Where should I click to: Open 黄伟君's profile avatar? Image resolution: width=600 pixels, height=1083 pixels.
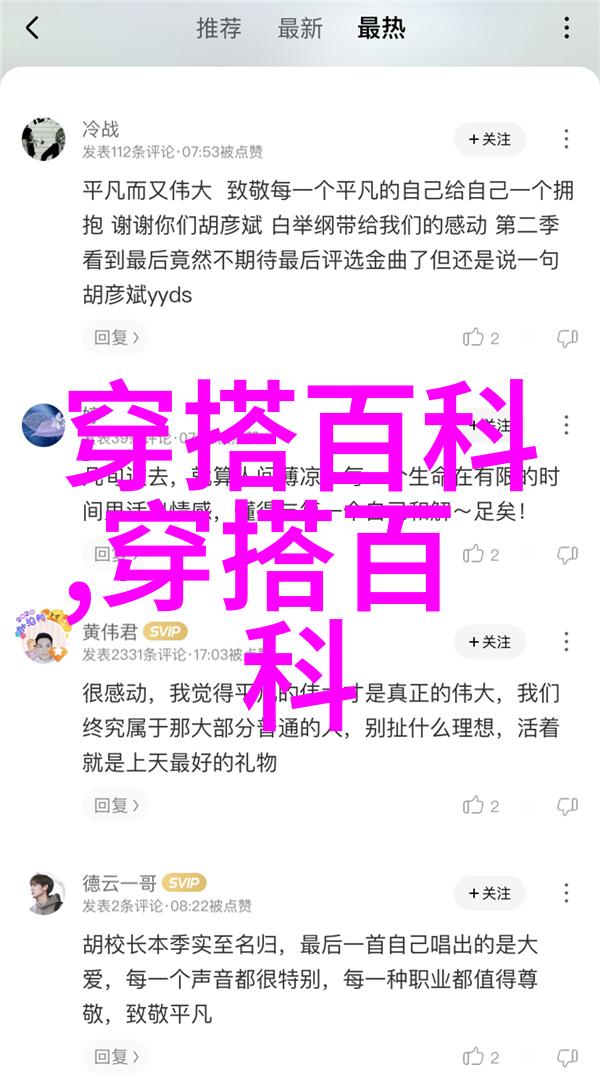44,642
